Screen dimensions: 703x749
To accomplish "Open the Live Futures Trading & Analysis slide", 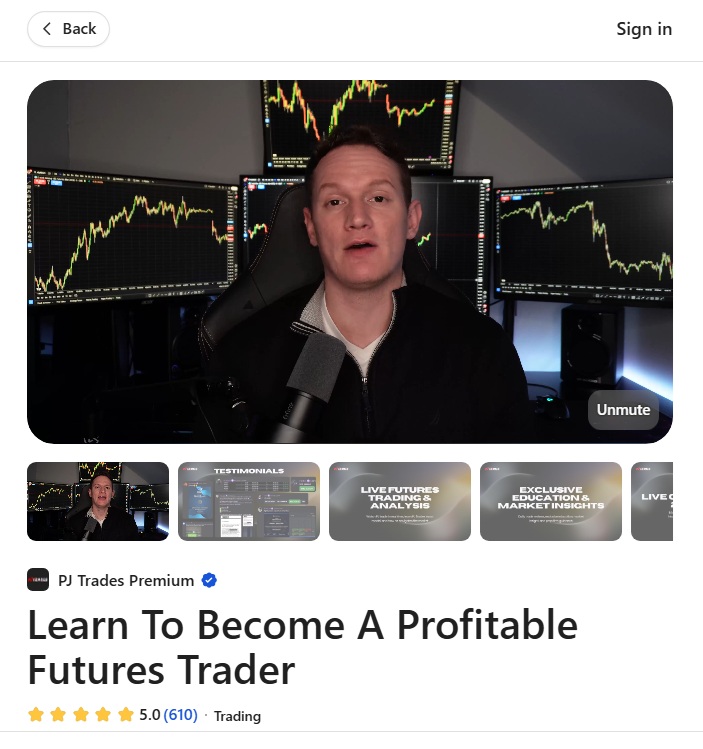I will click(399, 501).
